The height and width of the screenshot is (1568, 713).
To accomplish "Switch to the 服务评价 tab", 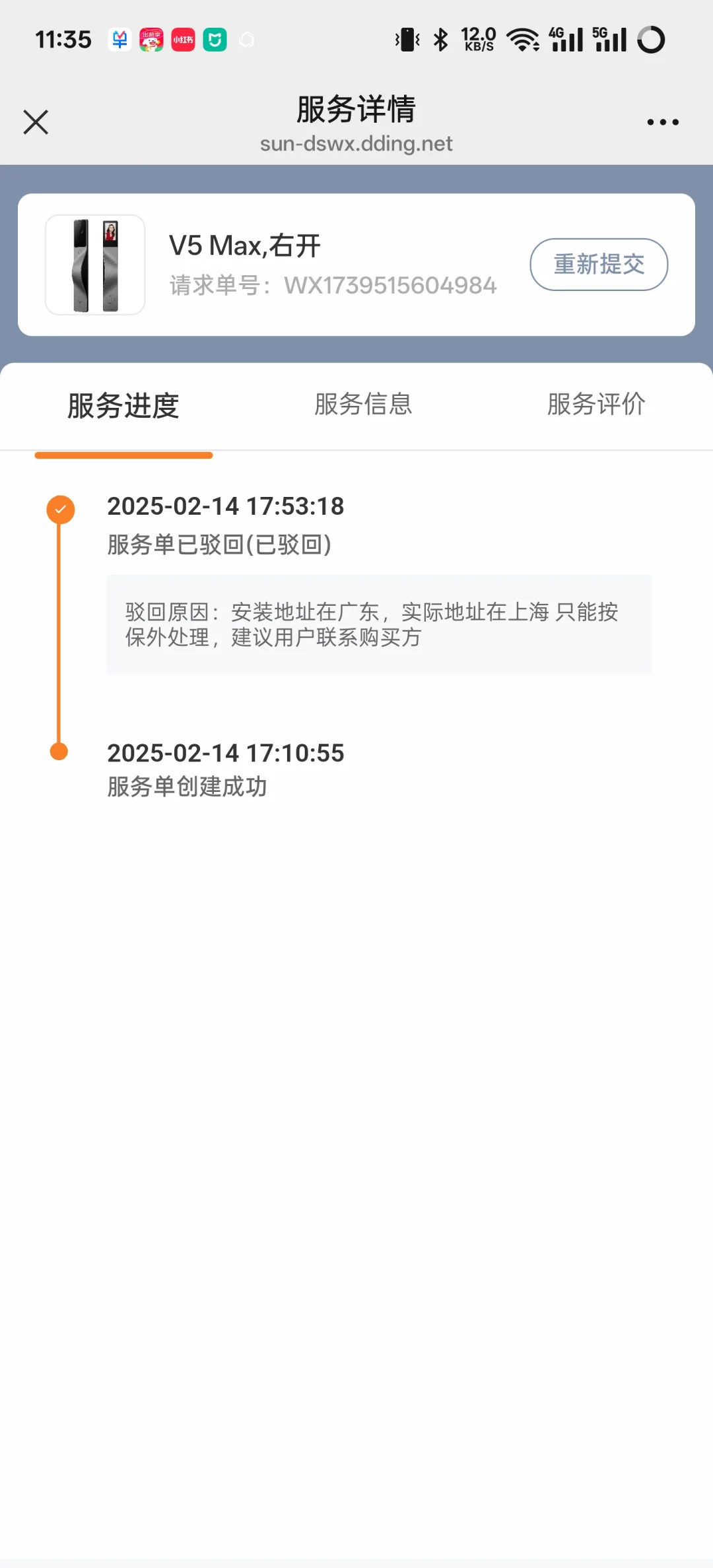I will tap(595, 405).
